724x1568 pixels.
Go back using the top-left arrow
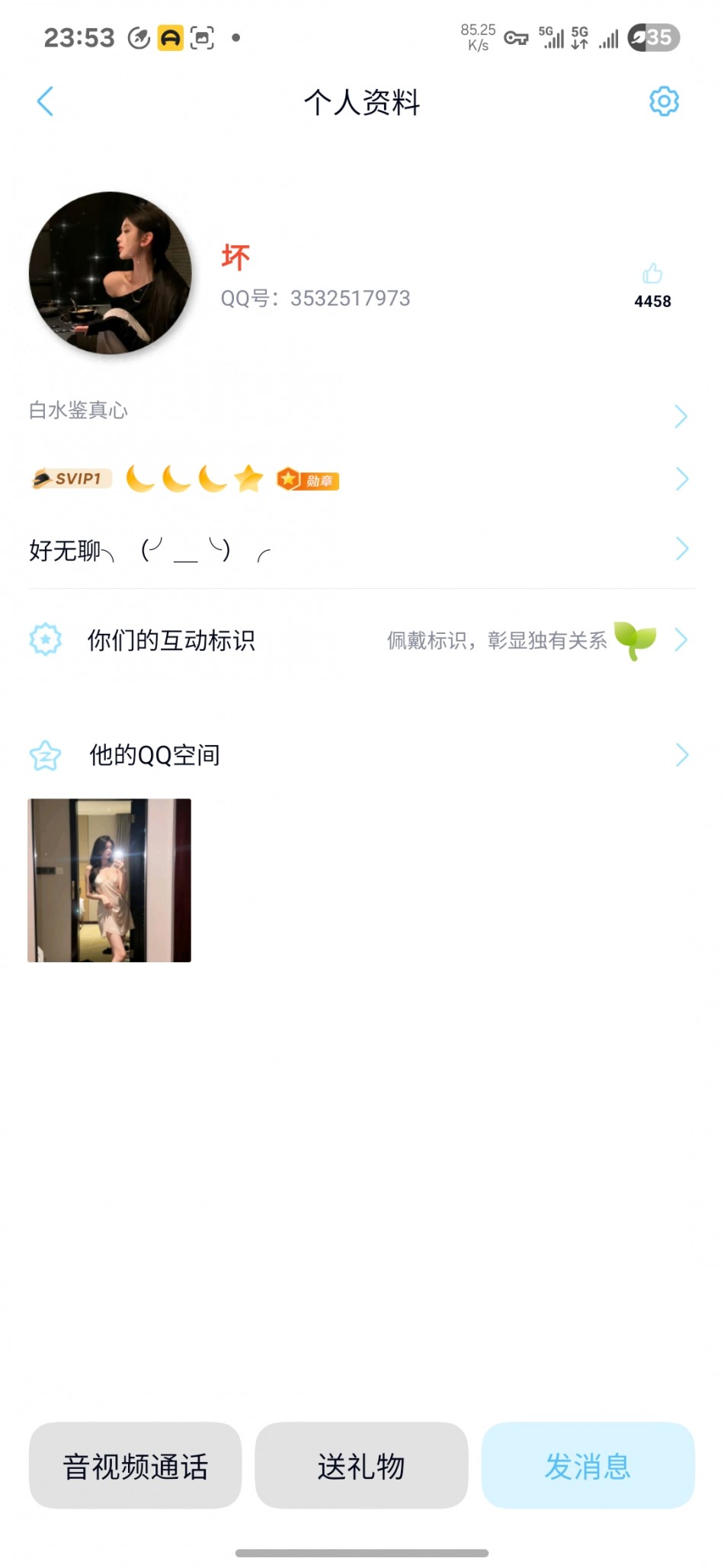46,101
